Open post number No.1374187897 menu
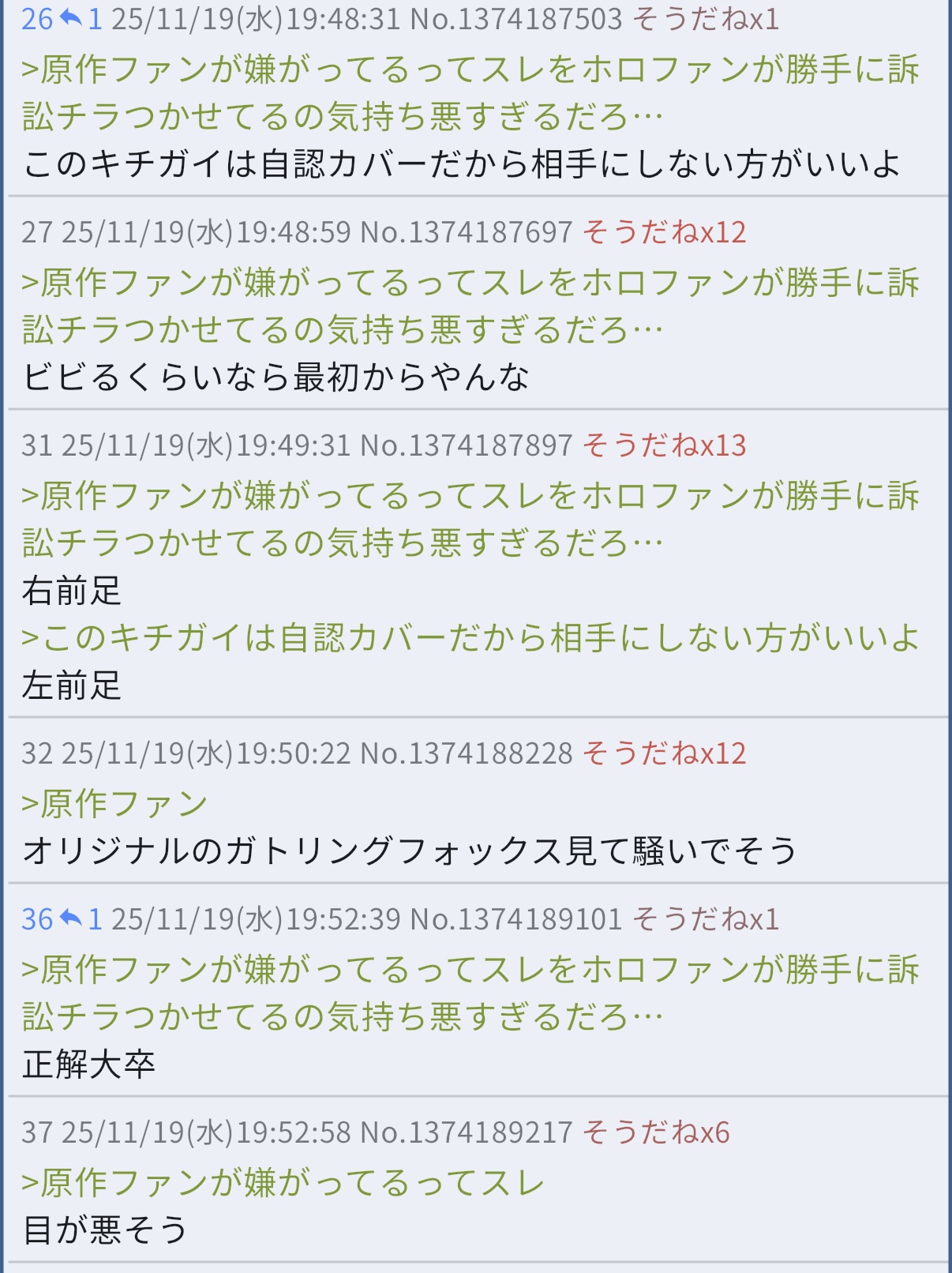This screenshot has height=1273, width=952. (466, 445)
